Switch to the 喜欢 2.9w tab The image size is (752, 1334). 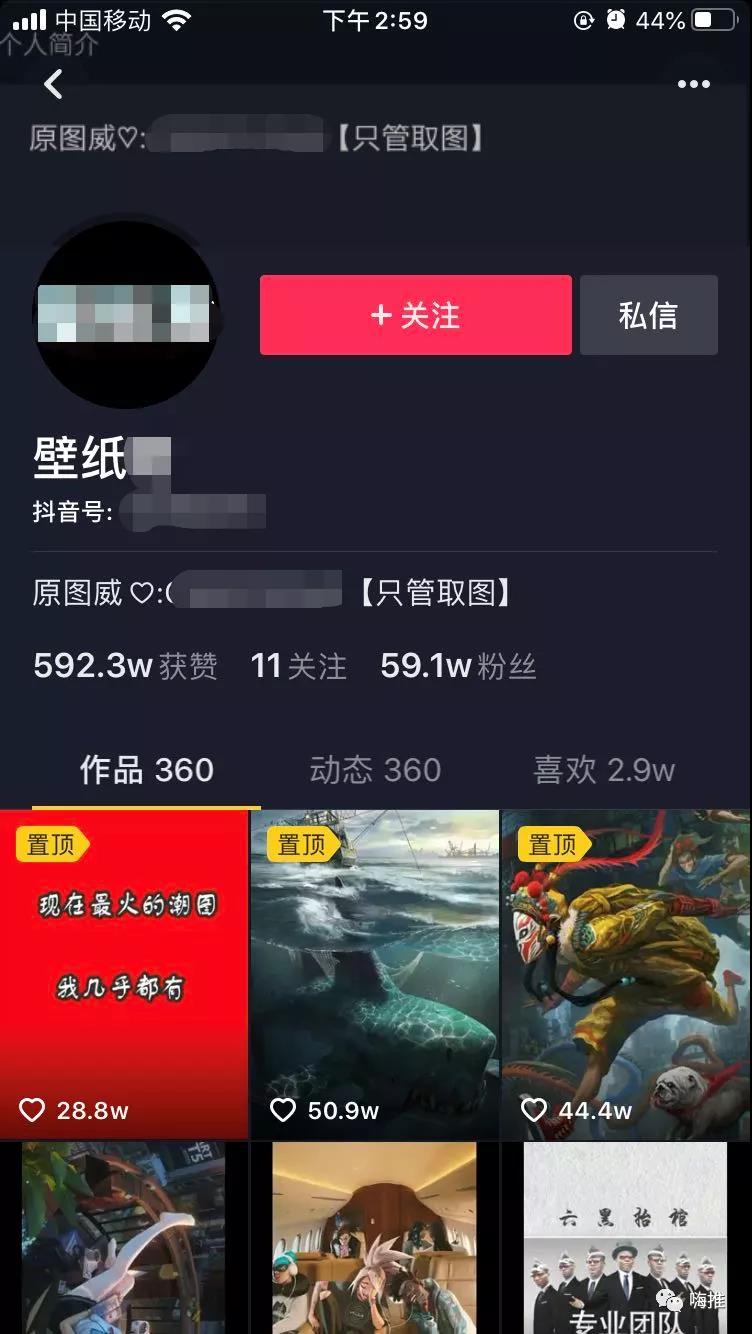pyautogui.click(x=604, y=770)
